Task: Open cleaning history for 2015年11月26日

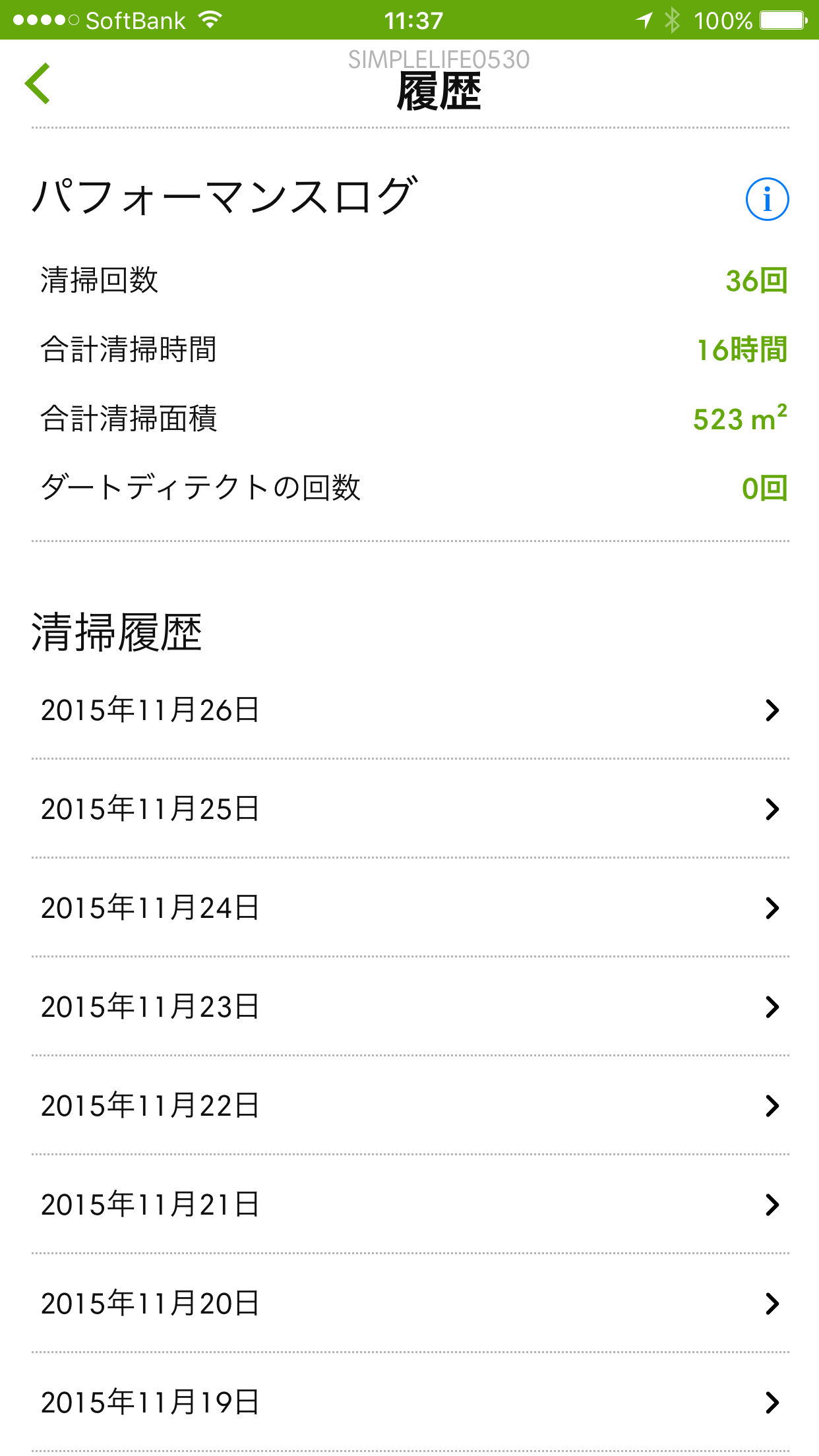Action: point(409,710)
